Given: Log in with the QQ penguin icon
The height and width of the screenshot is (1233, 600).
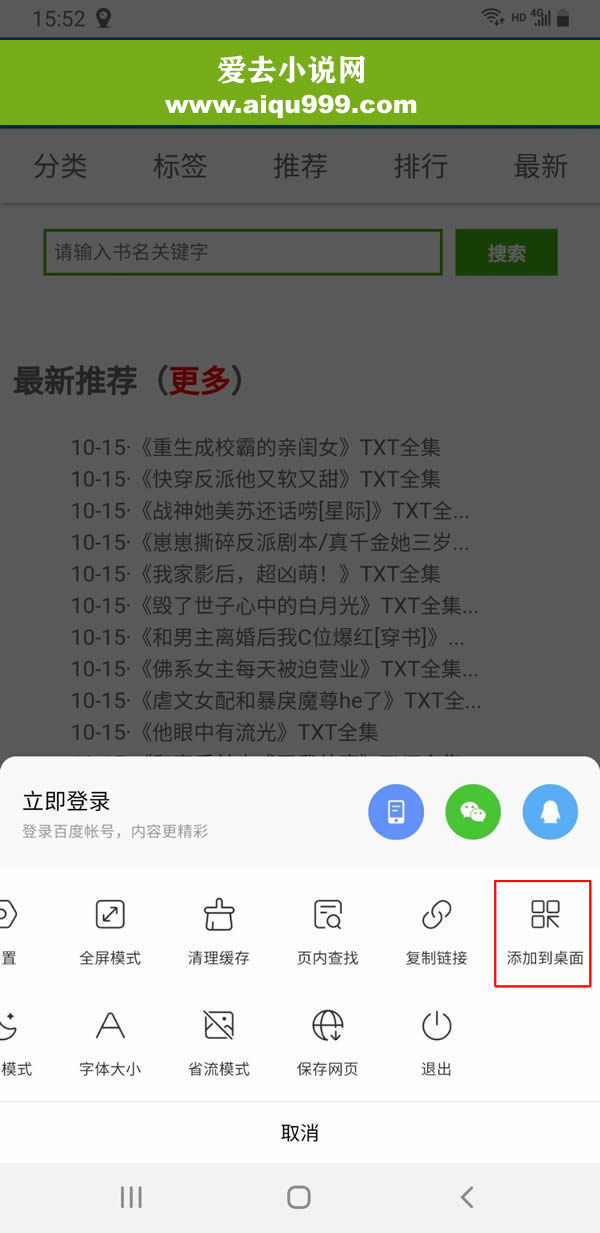Looking at the screenshot, I should pos(550,811).
